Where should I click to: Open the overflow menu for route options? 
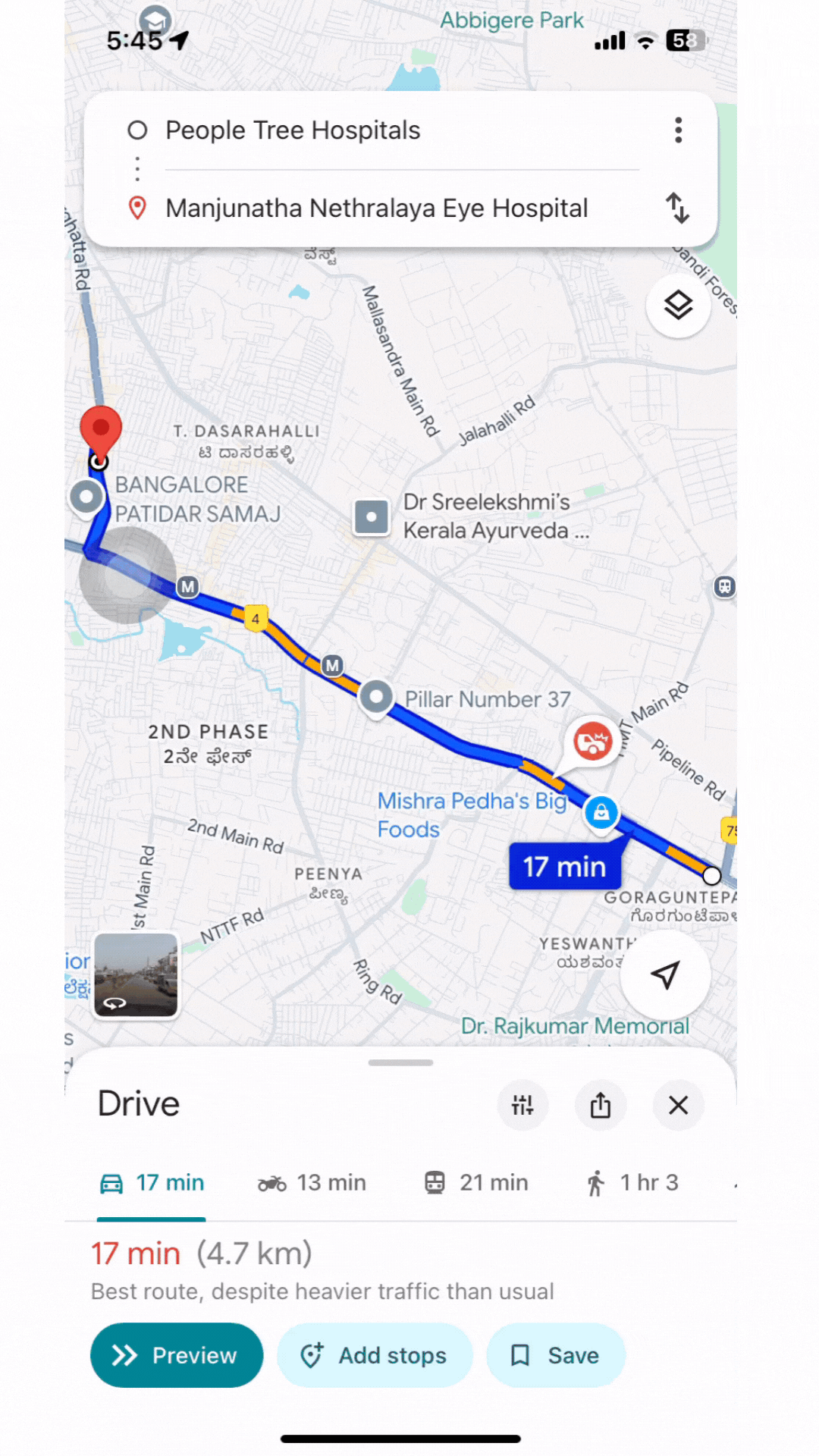pos(678,130)
